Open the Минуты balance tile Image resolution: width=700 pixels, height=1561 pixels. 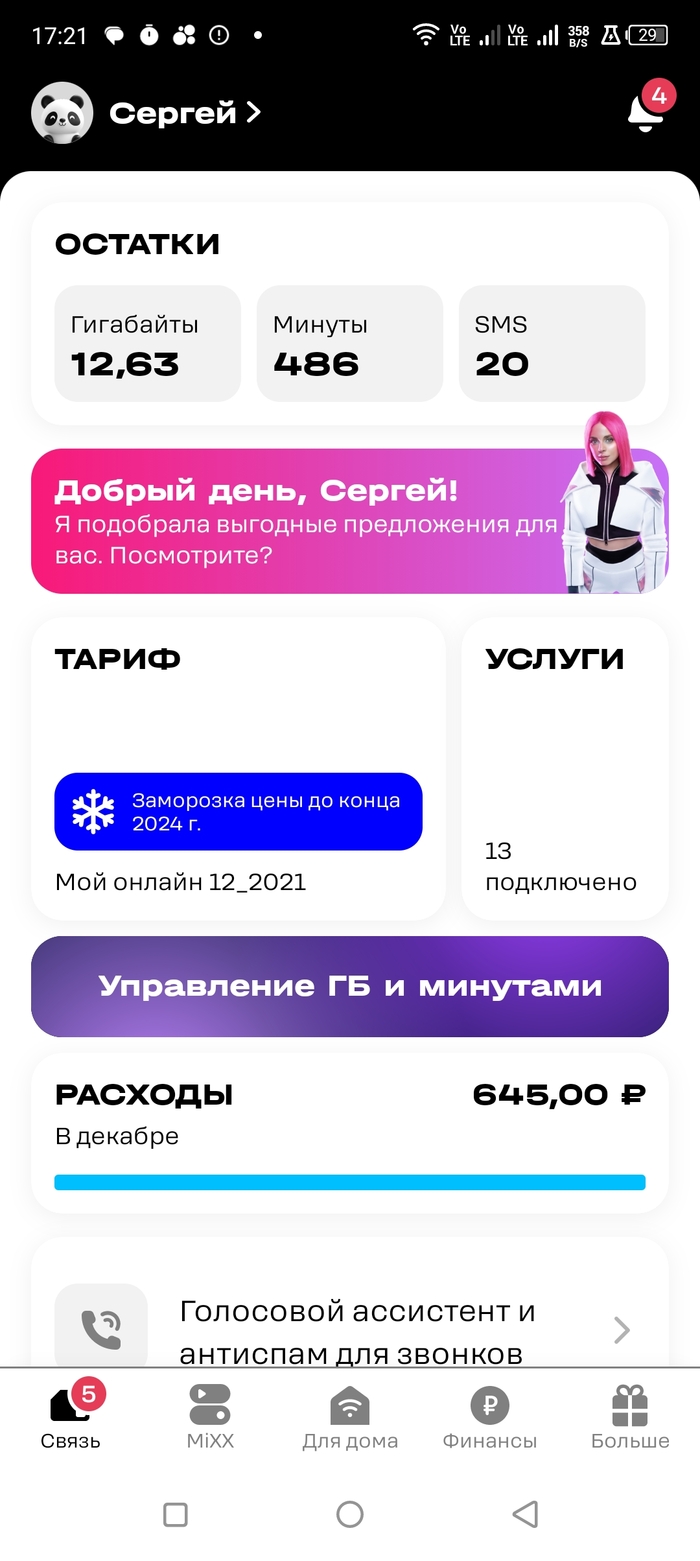[349, 344]
